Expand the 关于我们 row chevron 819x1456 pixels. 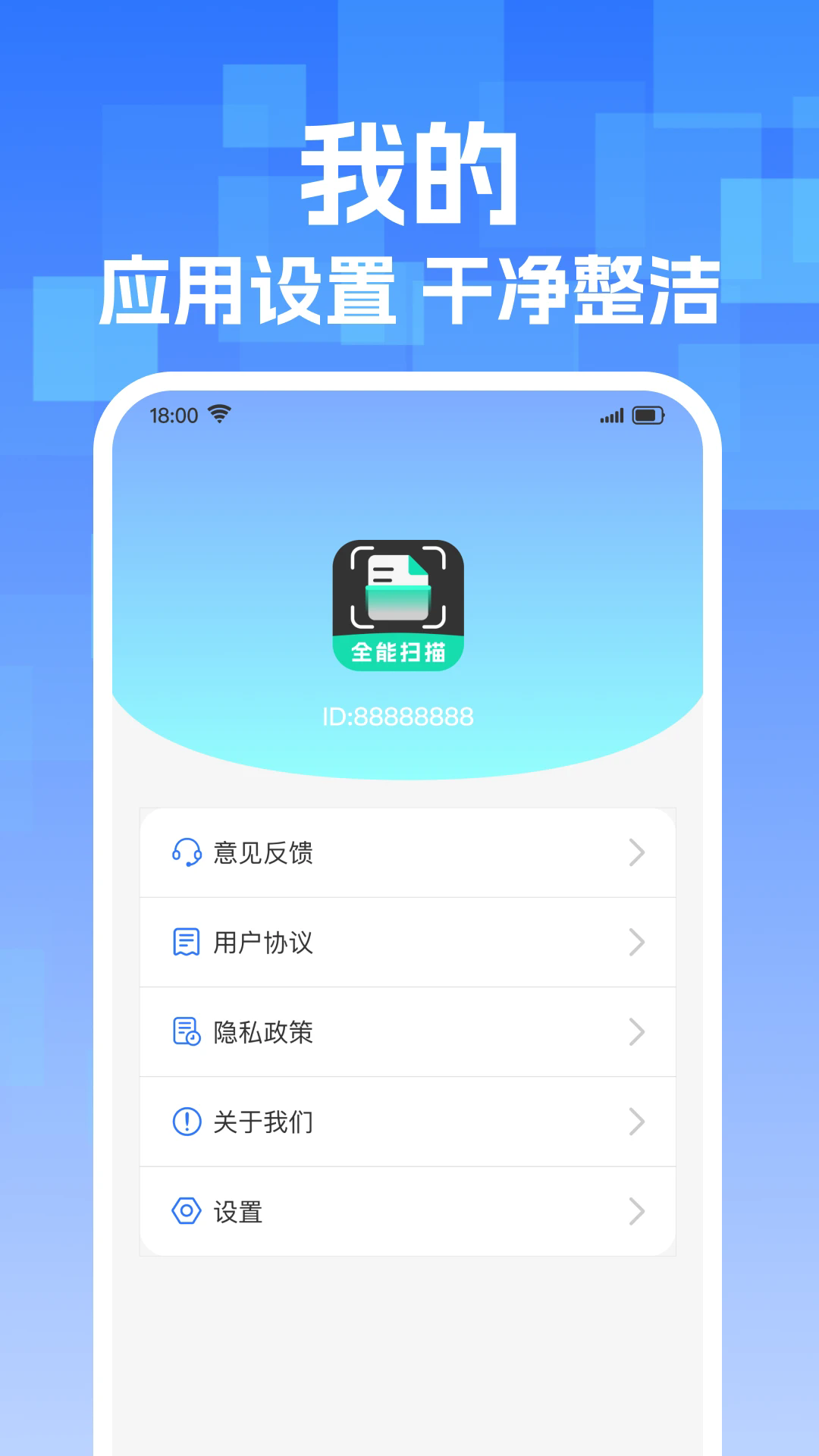(x=637, y=1122)
